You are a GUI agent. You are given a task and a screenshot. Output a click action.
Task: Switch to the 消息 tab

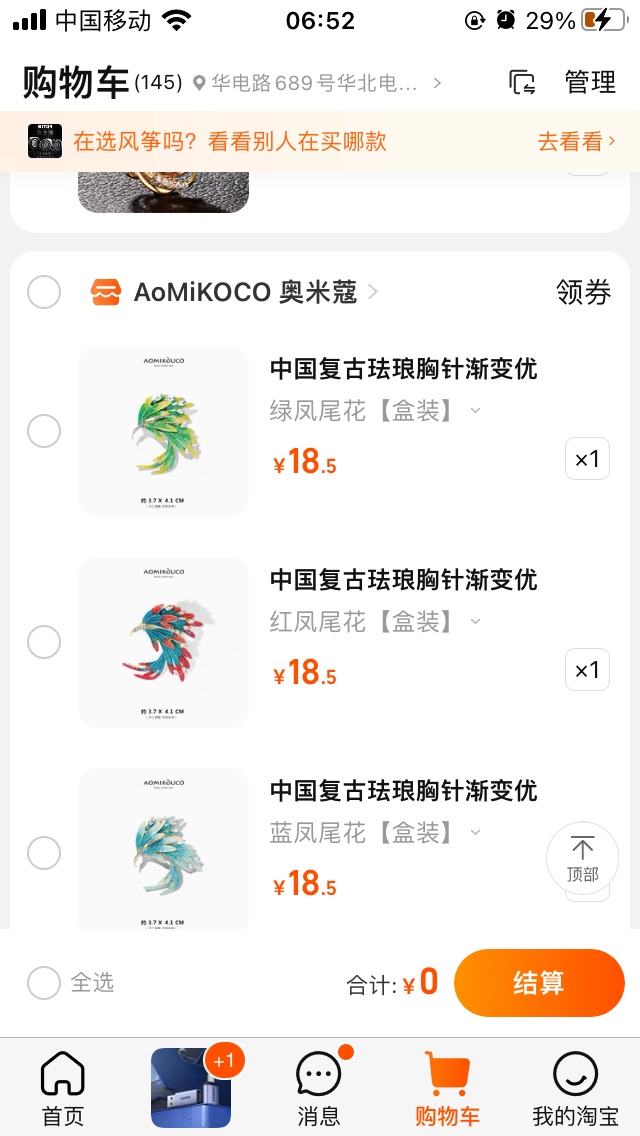tap(319, 1086)
